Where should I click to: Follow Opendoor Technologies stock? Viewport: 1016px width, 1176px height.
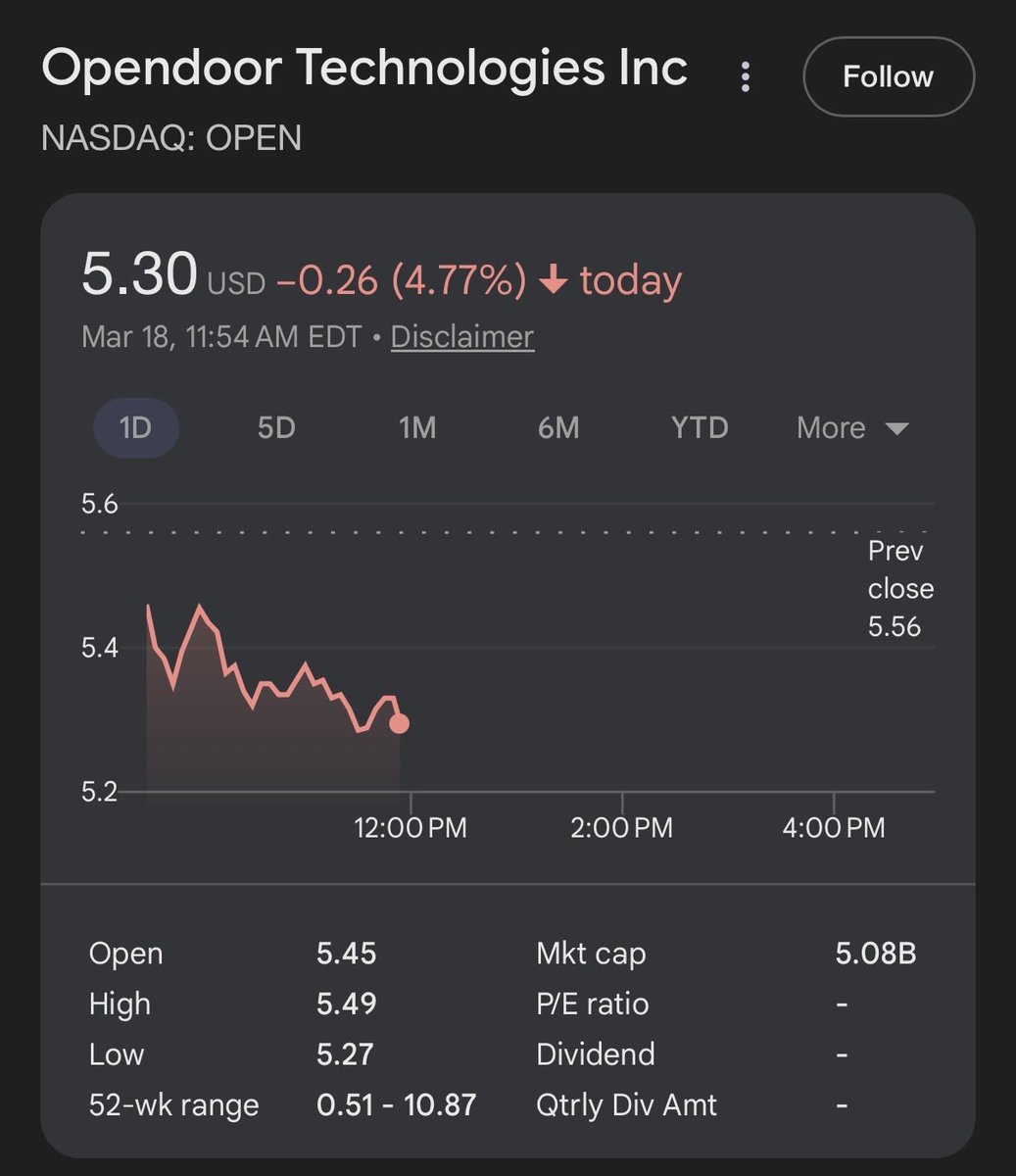coord(888,76)
